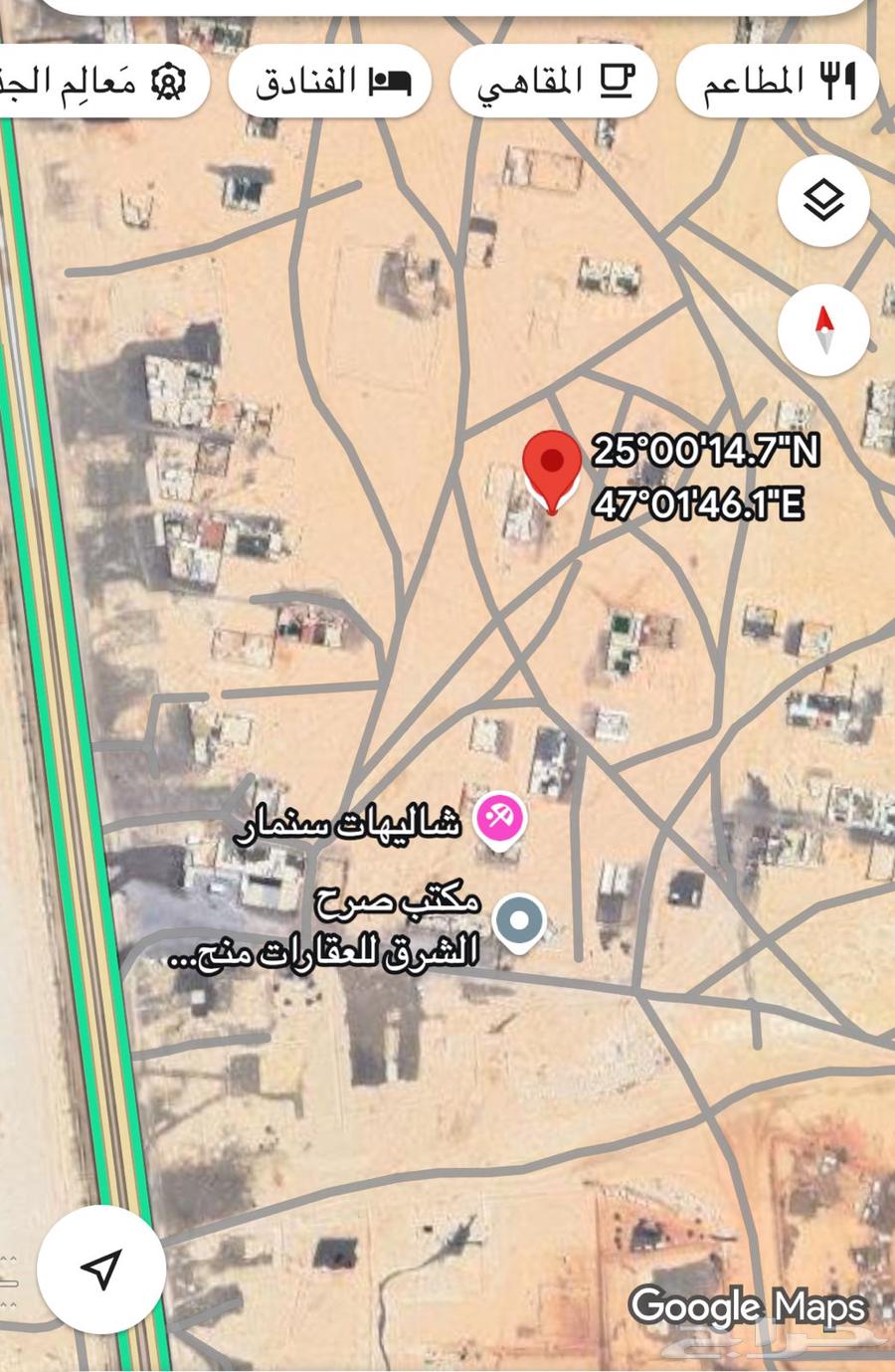
Task: Center the map on my location
Action: click(100, 1269)
